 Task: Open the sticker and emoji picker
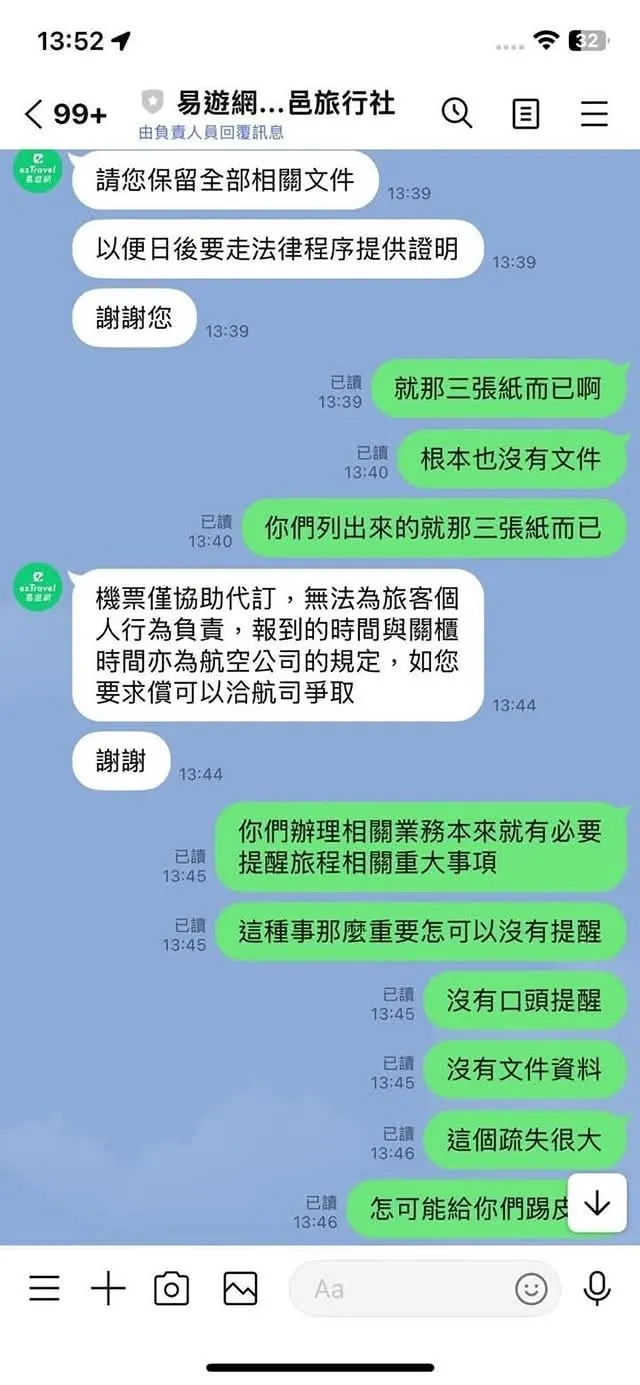(x=531, y=1288)
